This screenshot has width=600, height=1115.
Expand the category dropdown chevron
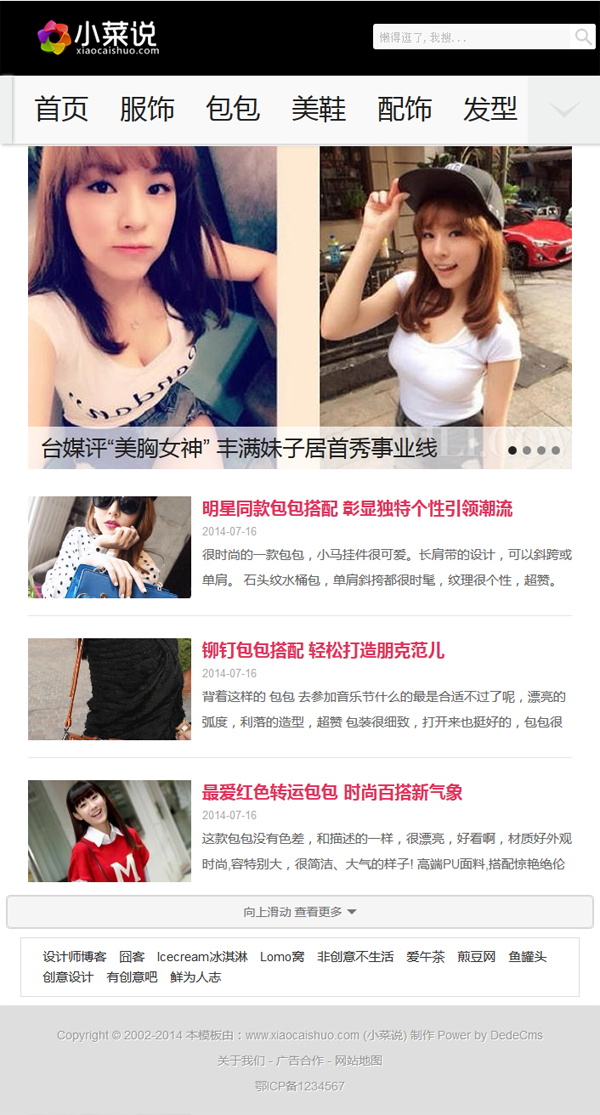tap(564, 109)
